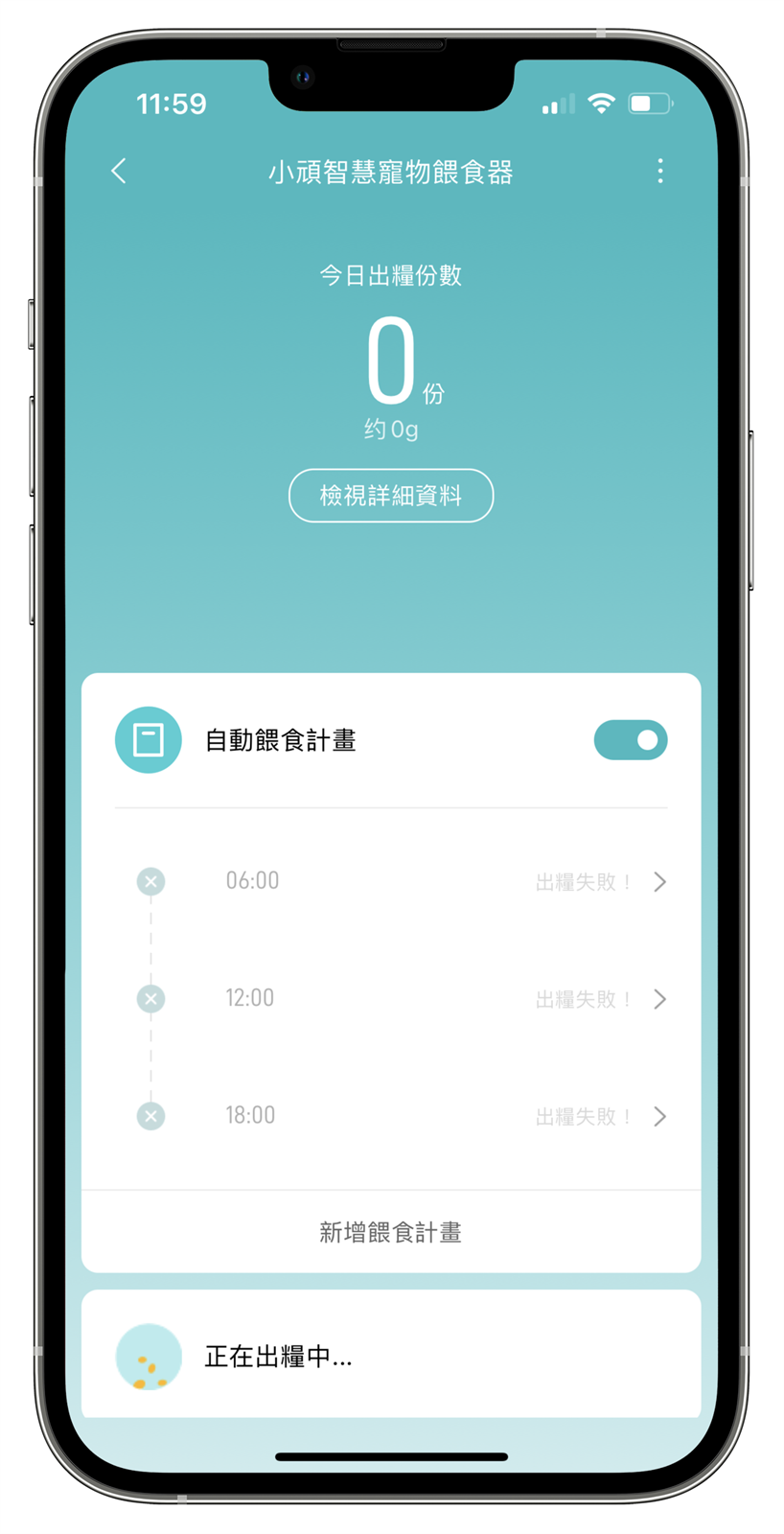Tap the 正在出糧中 feeding card

point(391,1356)
